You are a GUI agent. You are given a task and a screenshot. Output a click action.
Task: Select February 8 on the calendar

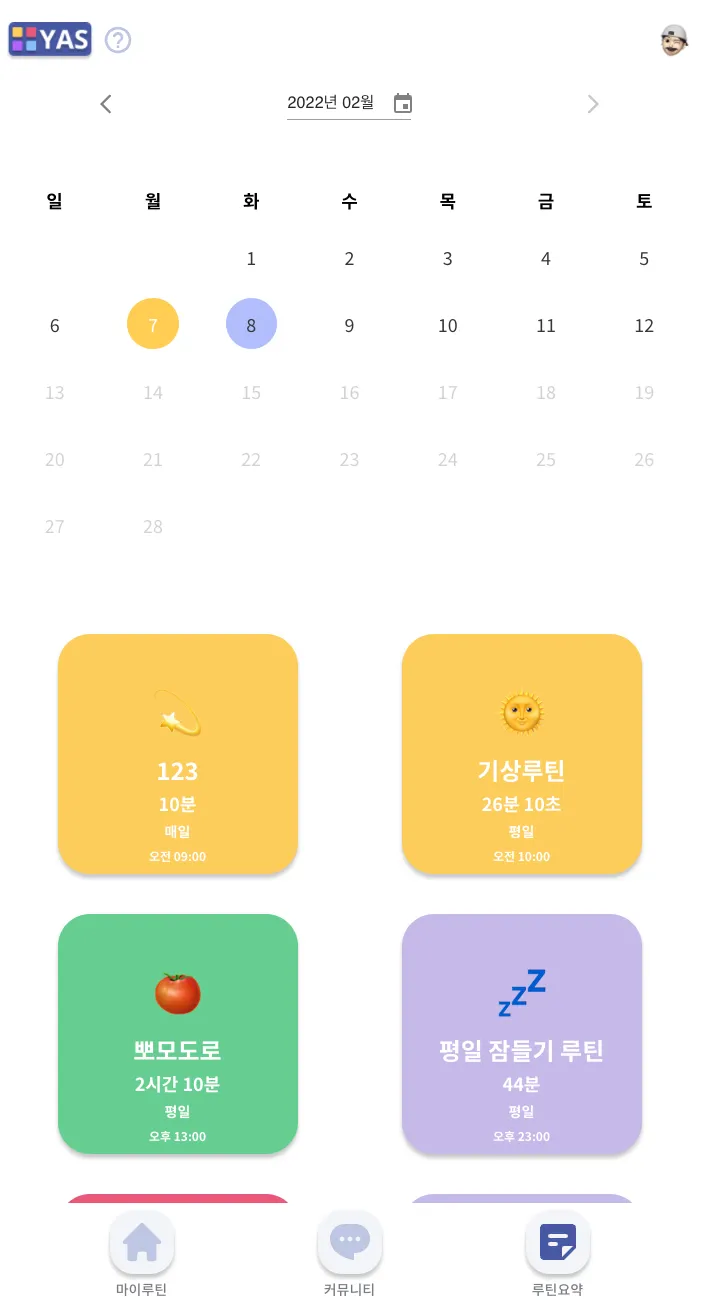click(251, 325)
